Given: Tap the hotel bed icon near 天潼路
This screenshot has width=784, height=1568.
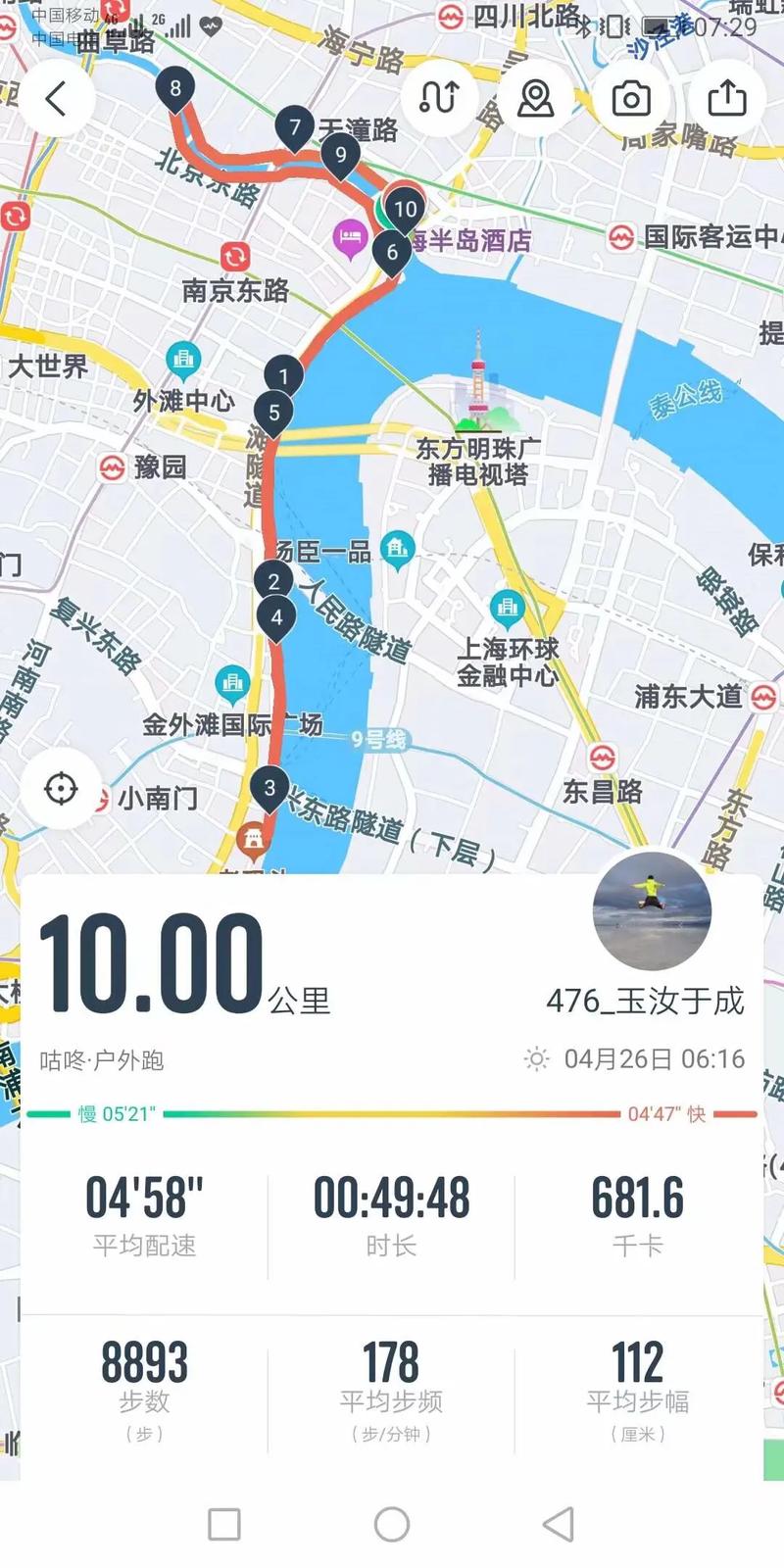Looking at the screenshot, I should coord(348,235).
